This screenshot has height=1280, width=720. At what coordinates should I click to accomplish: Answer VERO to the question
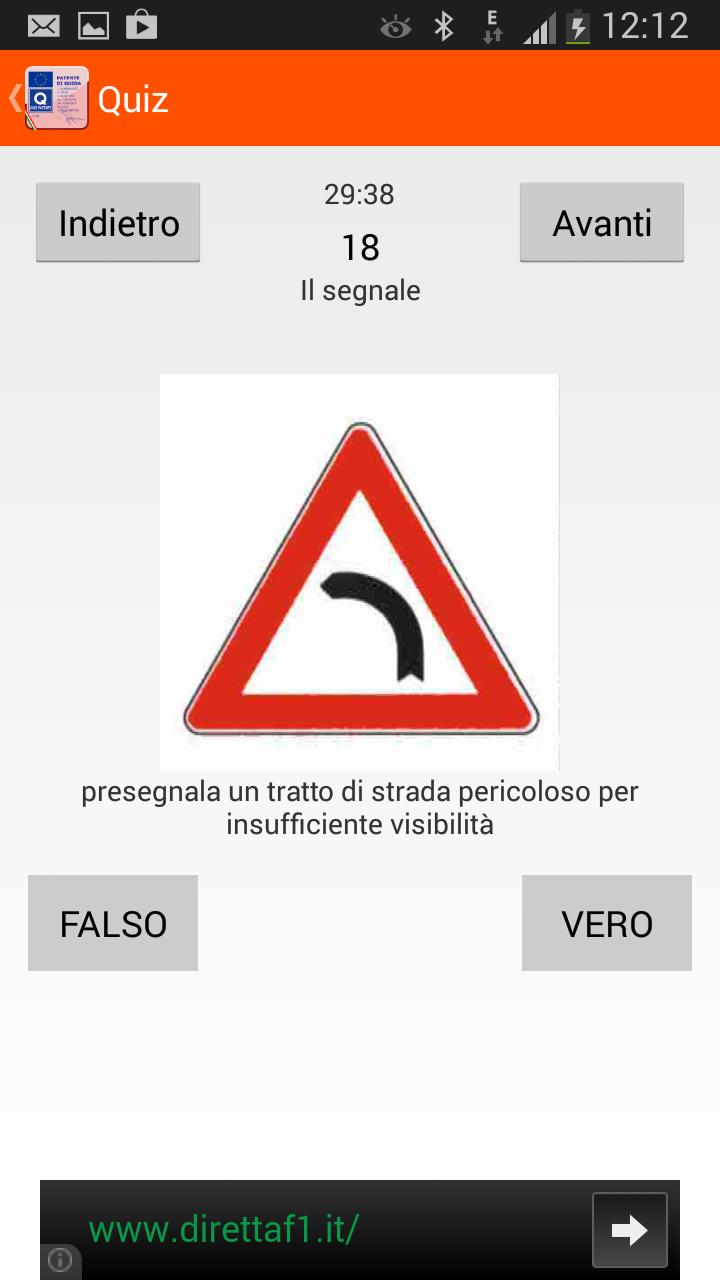click(x=606, y=922)
